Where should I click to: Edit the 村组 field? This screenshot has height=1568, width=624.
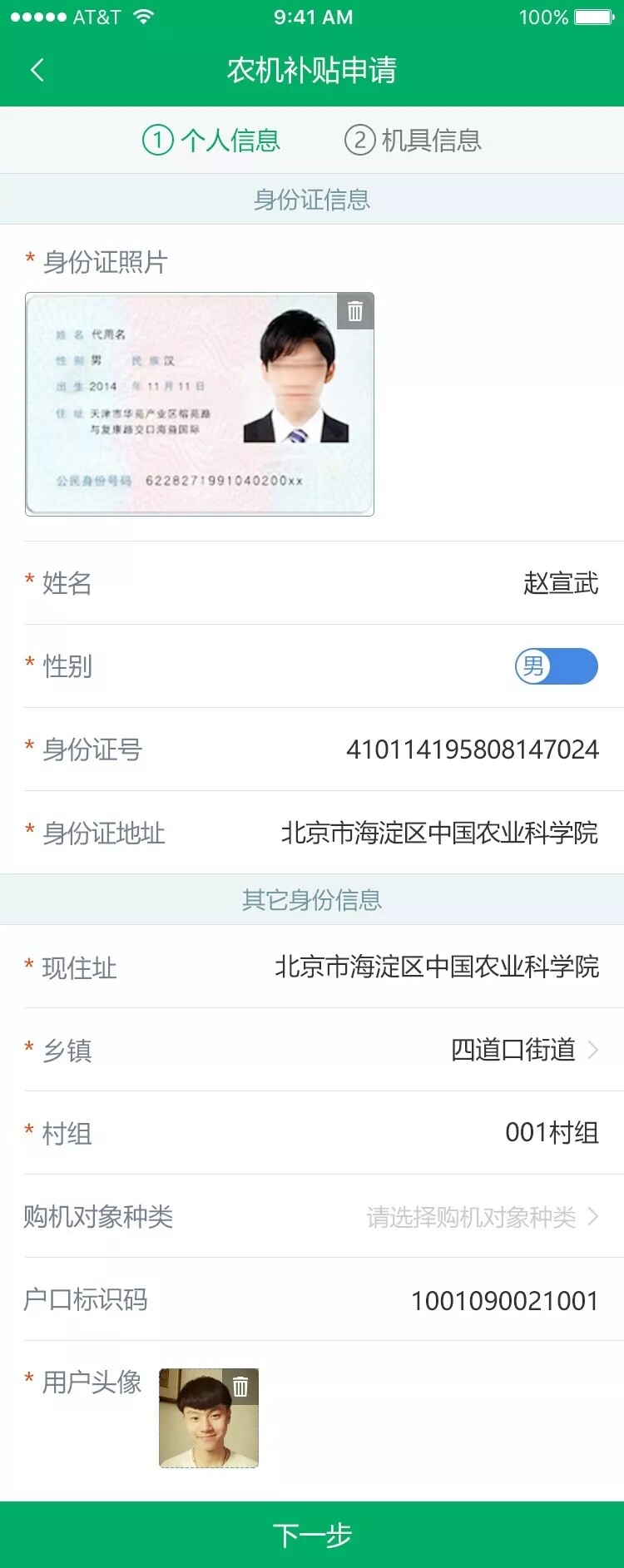552,1133
